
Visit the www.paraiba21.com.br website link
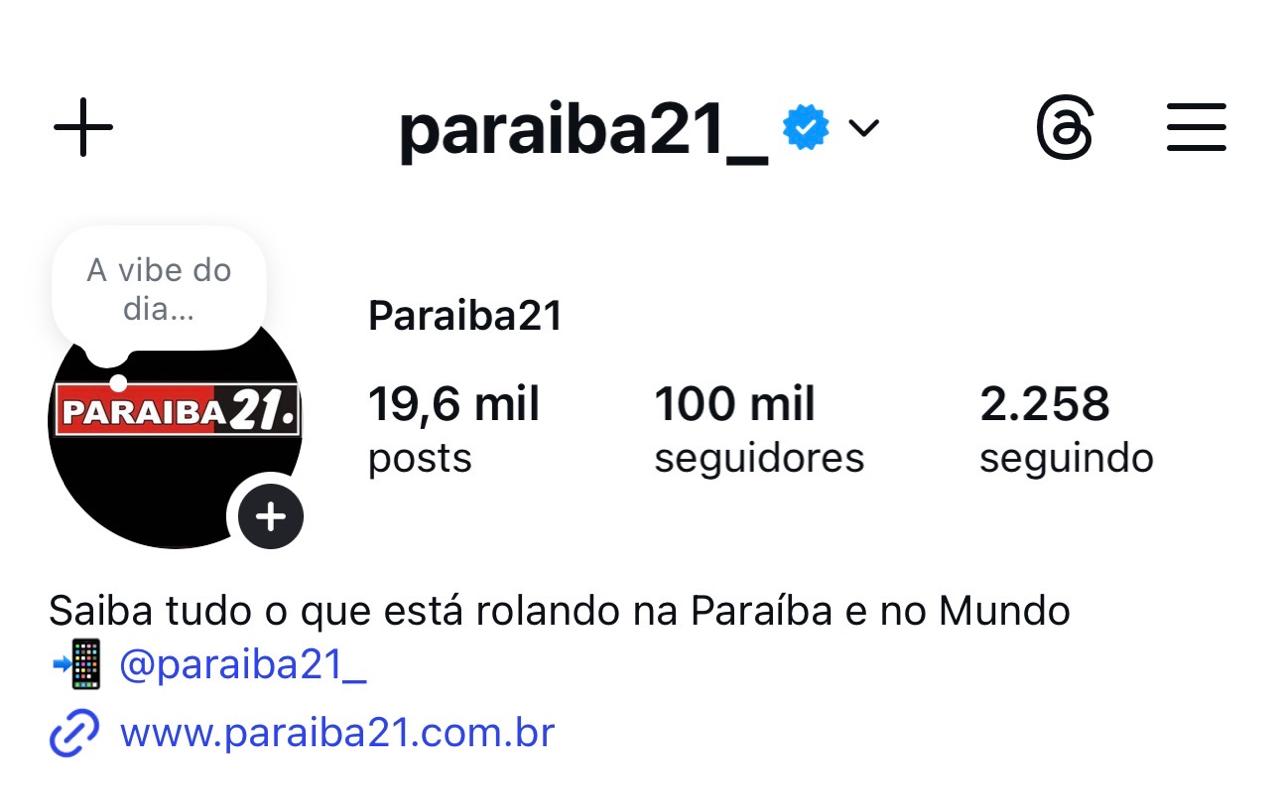tap(336, 733)
